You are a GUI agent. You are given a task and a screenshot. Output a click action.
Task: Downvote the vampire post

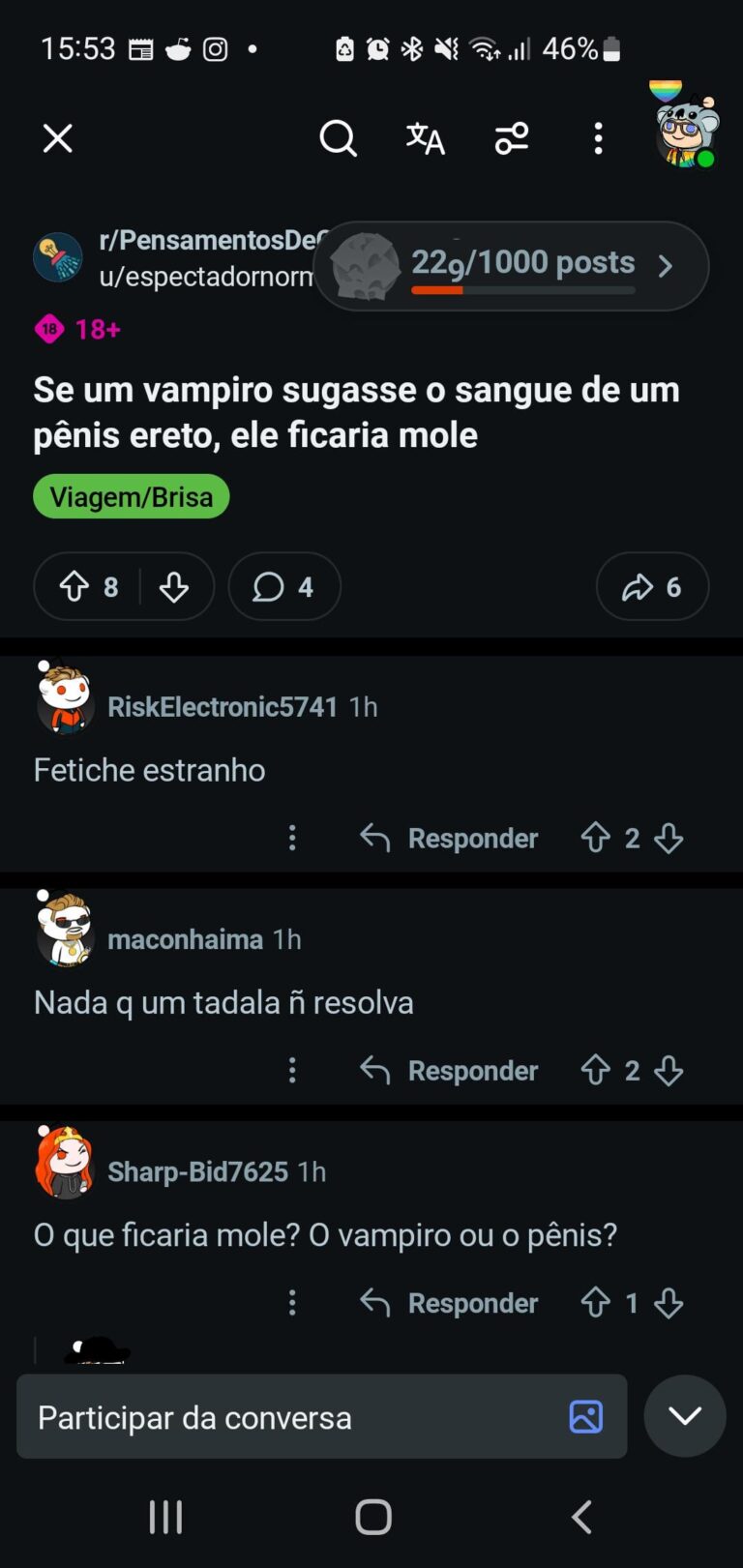(x=174, y=586)
